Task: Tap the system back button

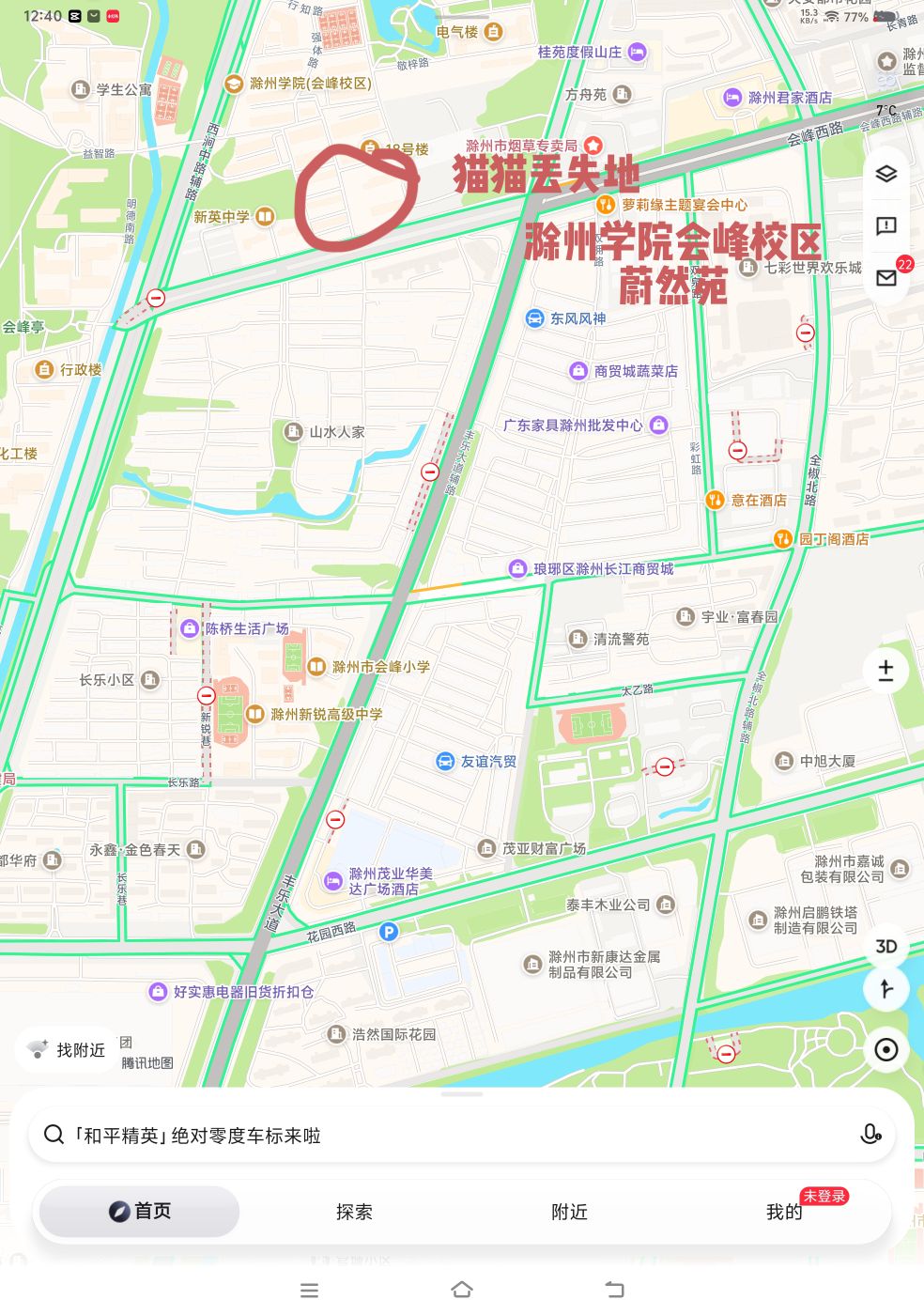Action: pyautogui.click(x=614, y=1290)
